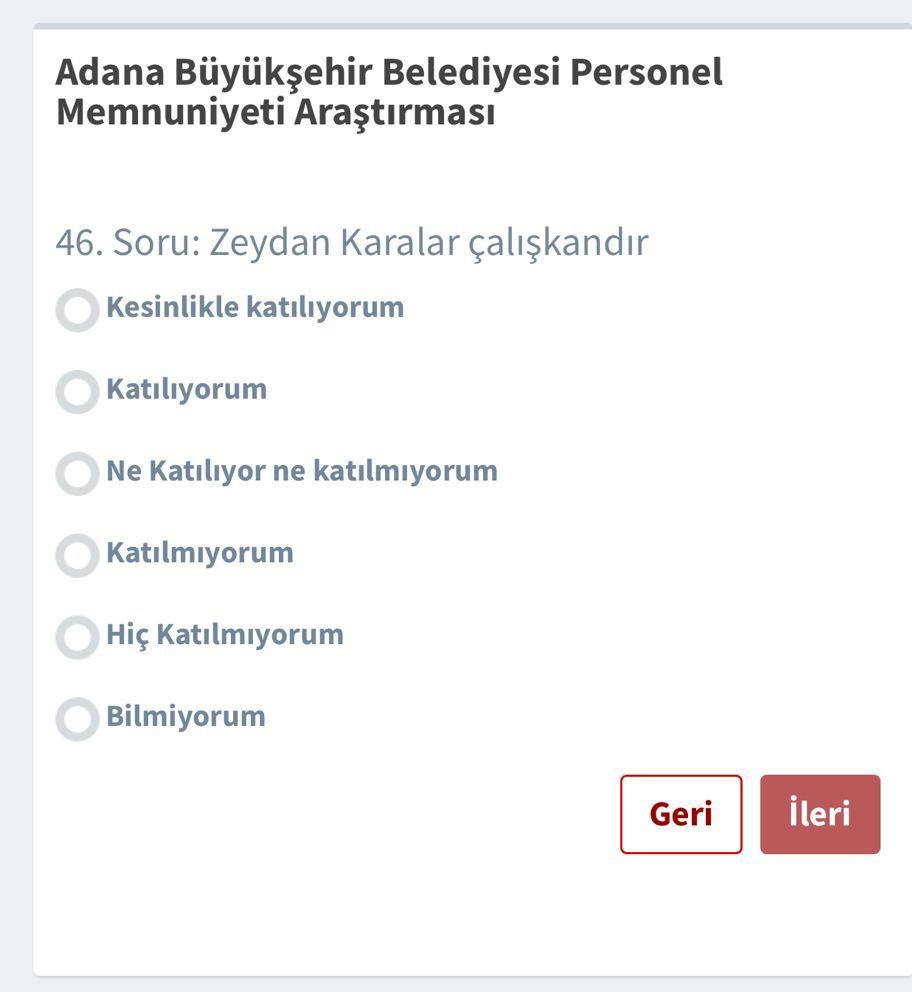The width and height of the screenshot is (912, 992).
Task: Pick 'Ne Katılıyor ne katılmıyorum'
Action: [x=77, y=473]
